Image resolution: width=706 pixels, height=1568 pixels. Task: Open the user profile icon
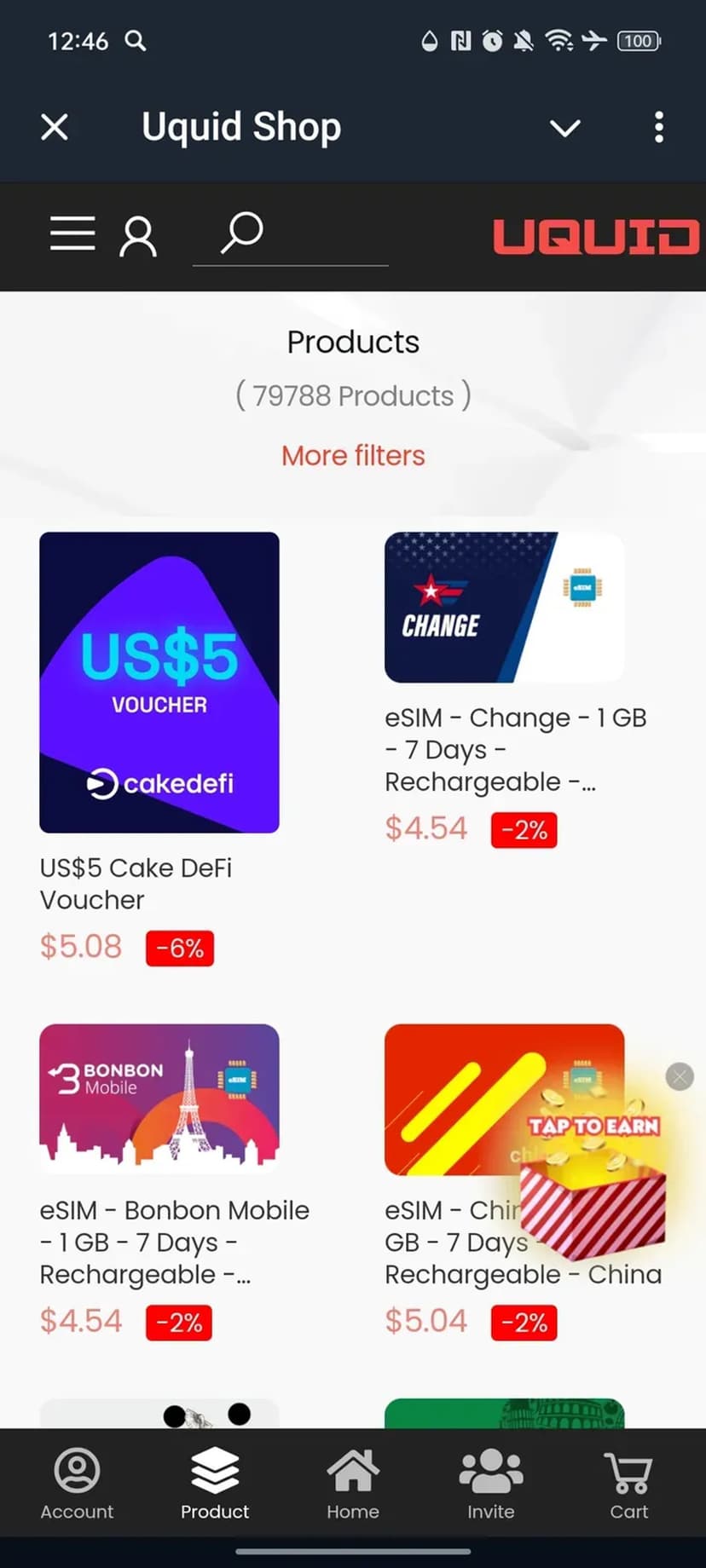point(138,236)
